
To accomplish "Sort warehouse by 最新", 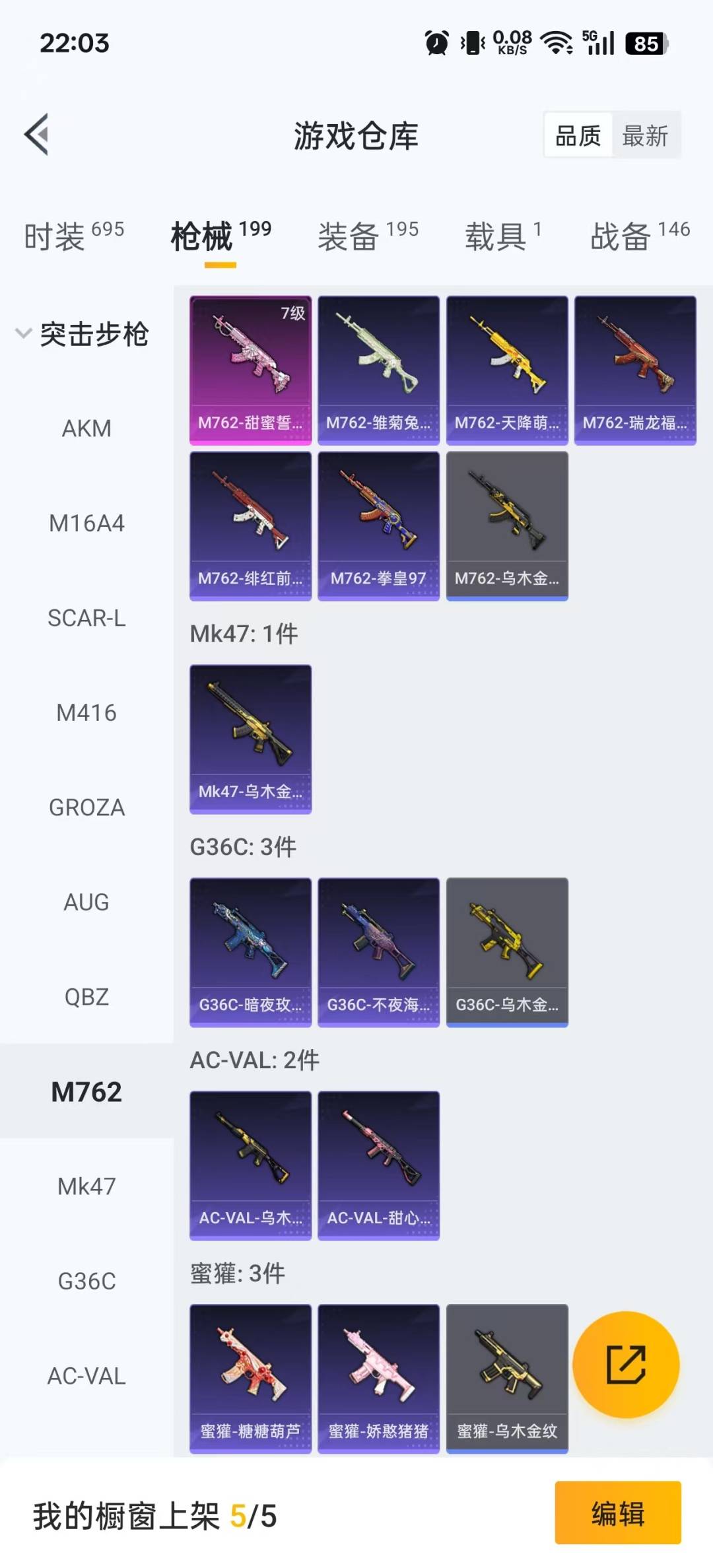I will point(645,136).
